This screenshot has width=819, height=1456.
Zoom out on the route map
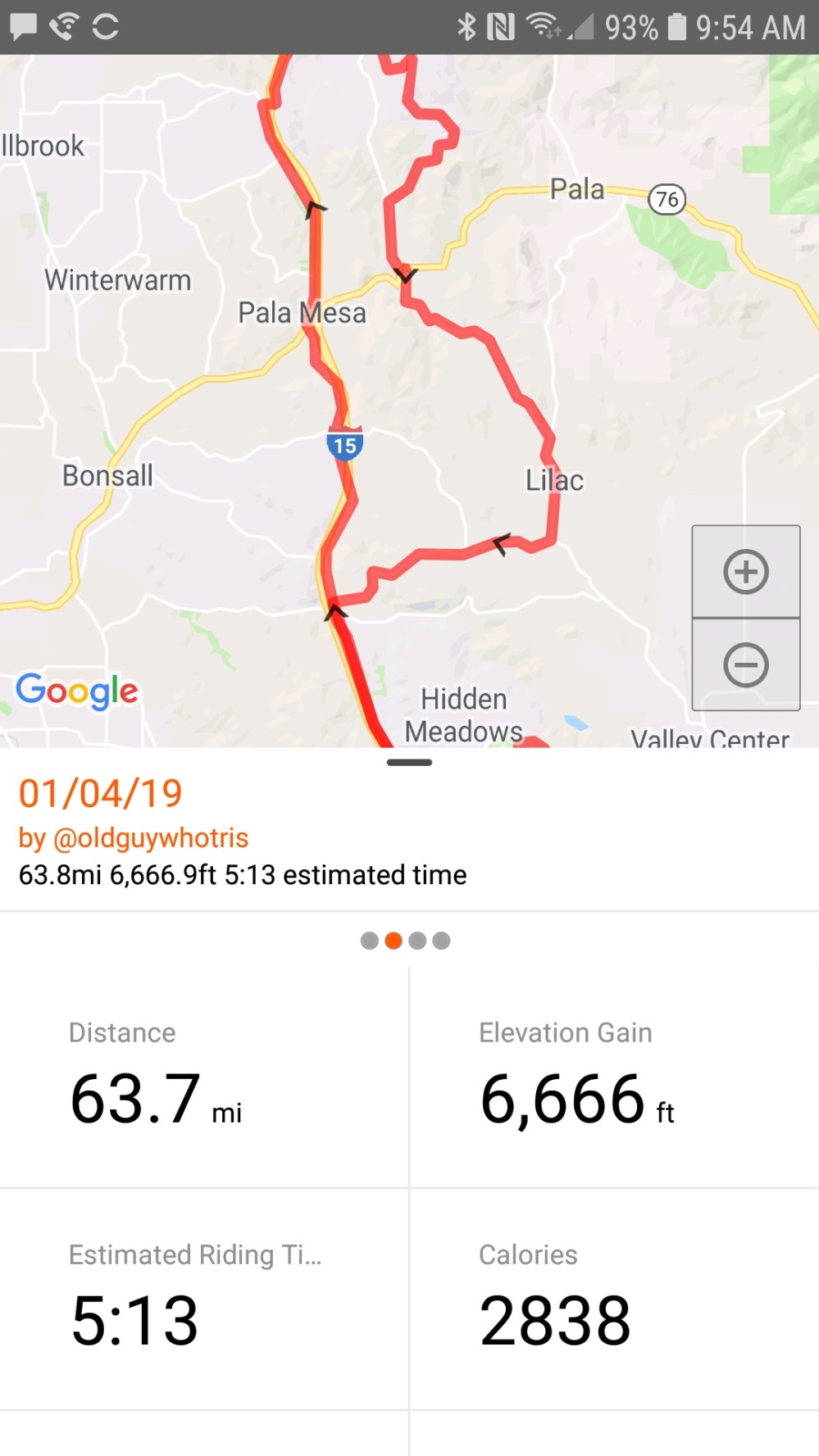coord(745,665)
